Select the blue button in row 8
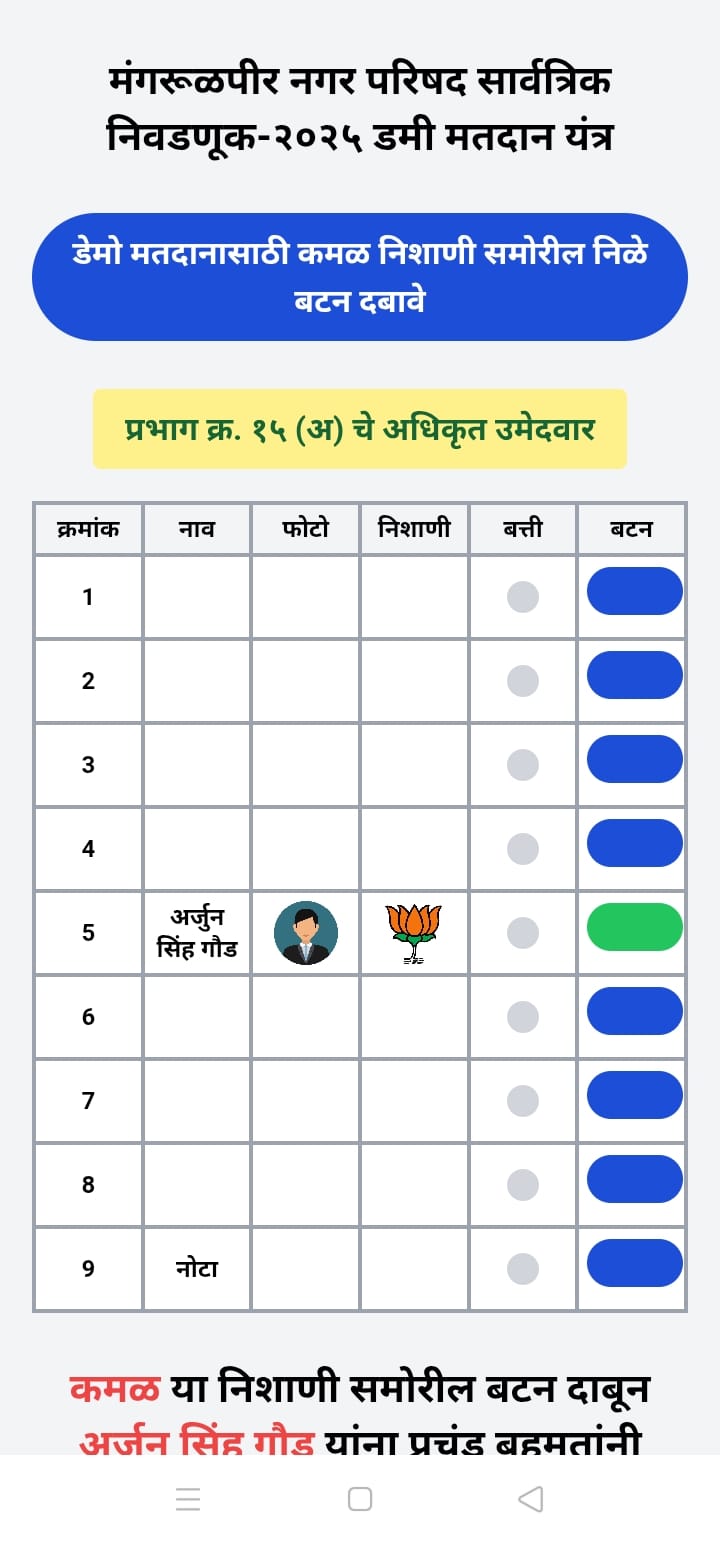Viewport: 720px width, 1543px height. 634,1179
